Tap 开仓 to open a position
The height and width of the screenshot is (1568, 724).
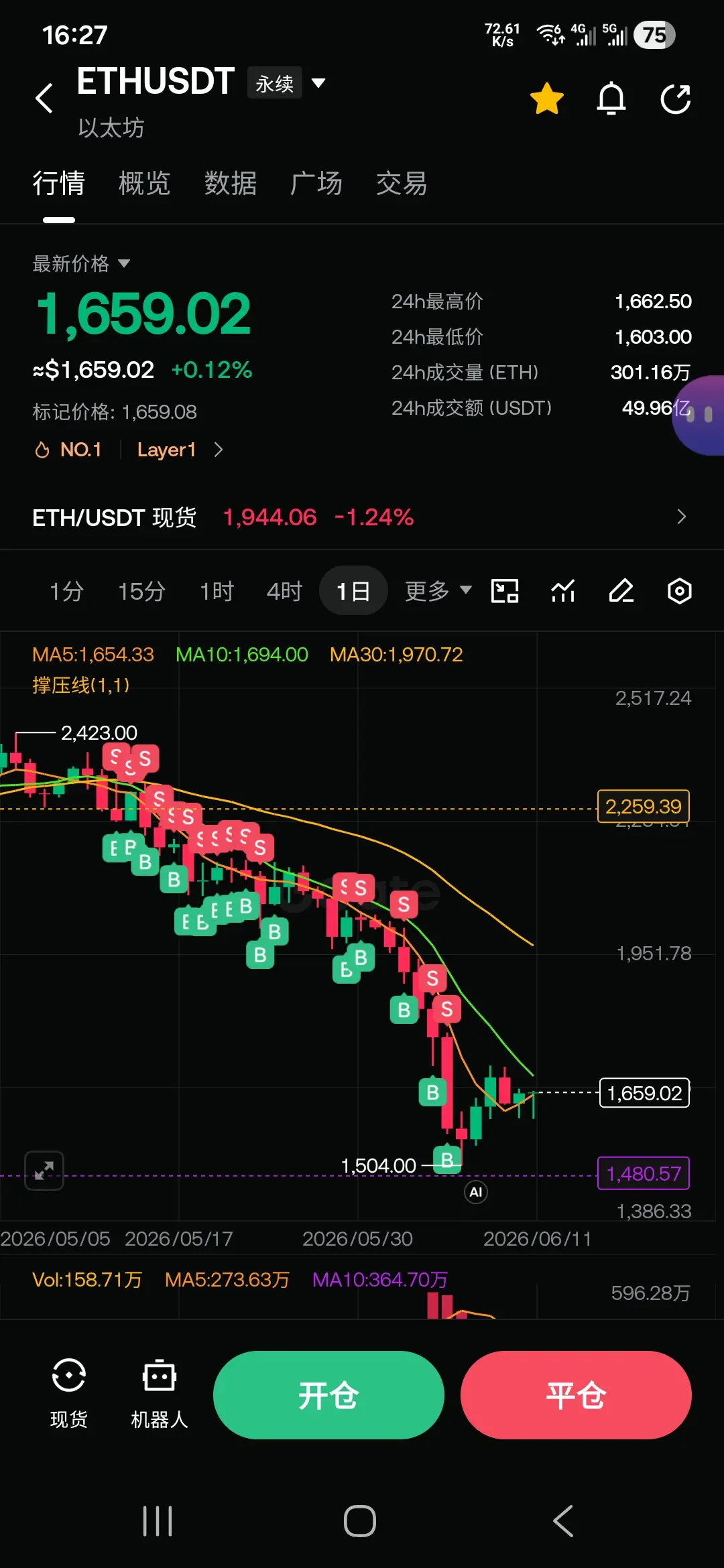click(328, 1395)
